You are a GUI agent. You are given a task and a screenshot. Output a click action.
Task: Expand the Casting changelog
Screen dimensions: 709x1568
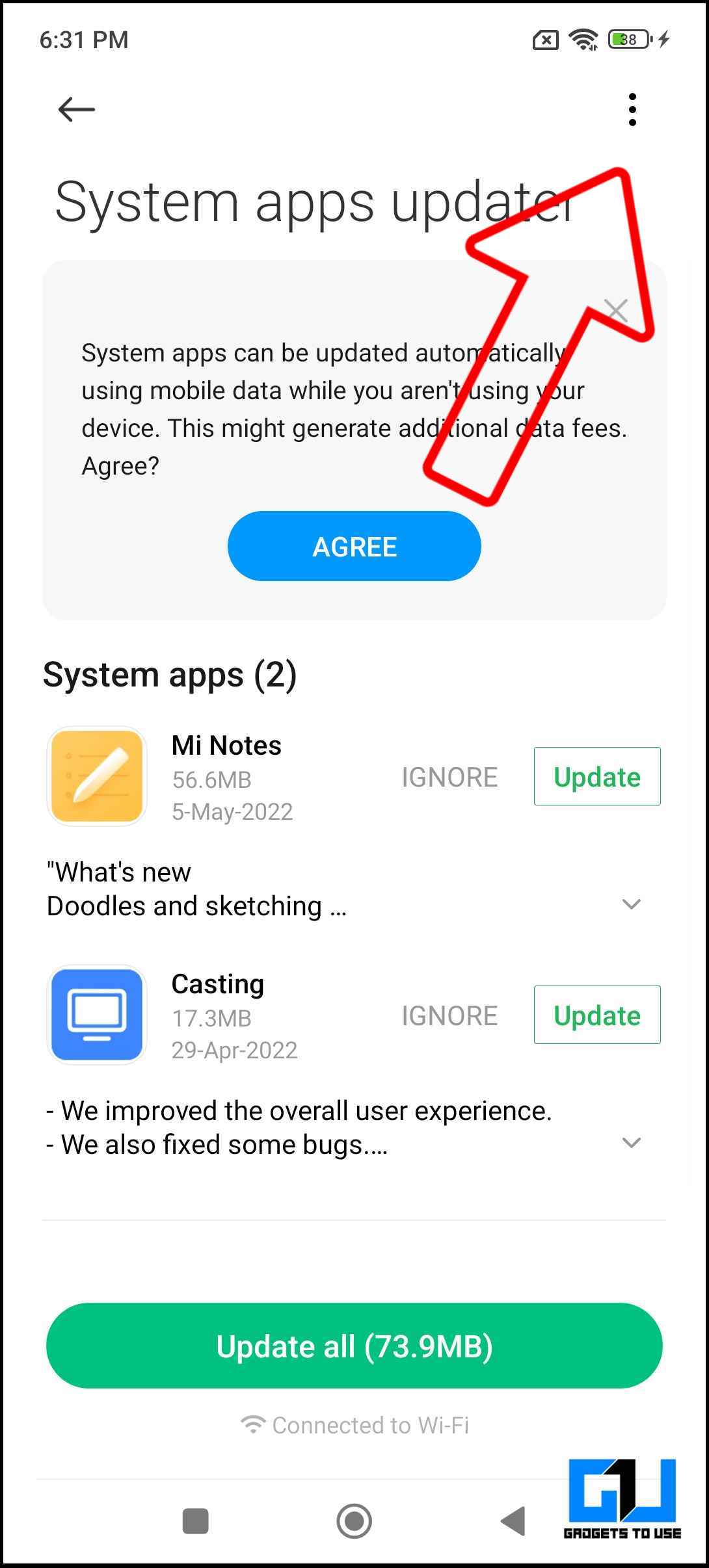631,1143
